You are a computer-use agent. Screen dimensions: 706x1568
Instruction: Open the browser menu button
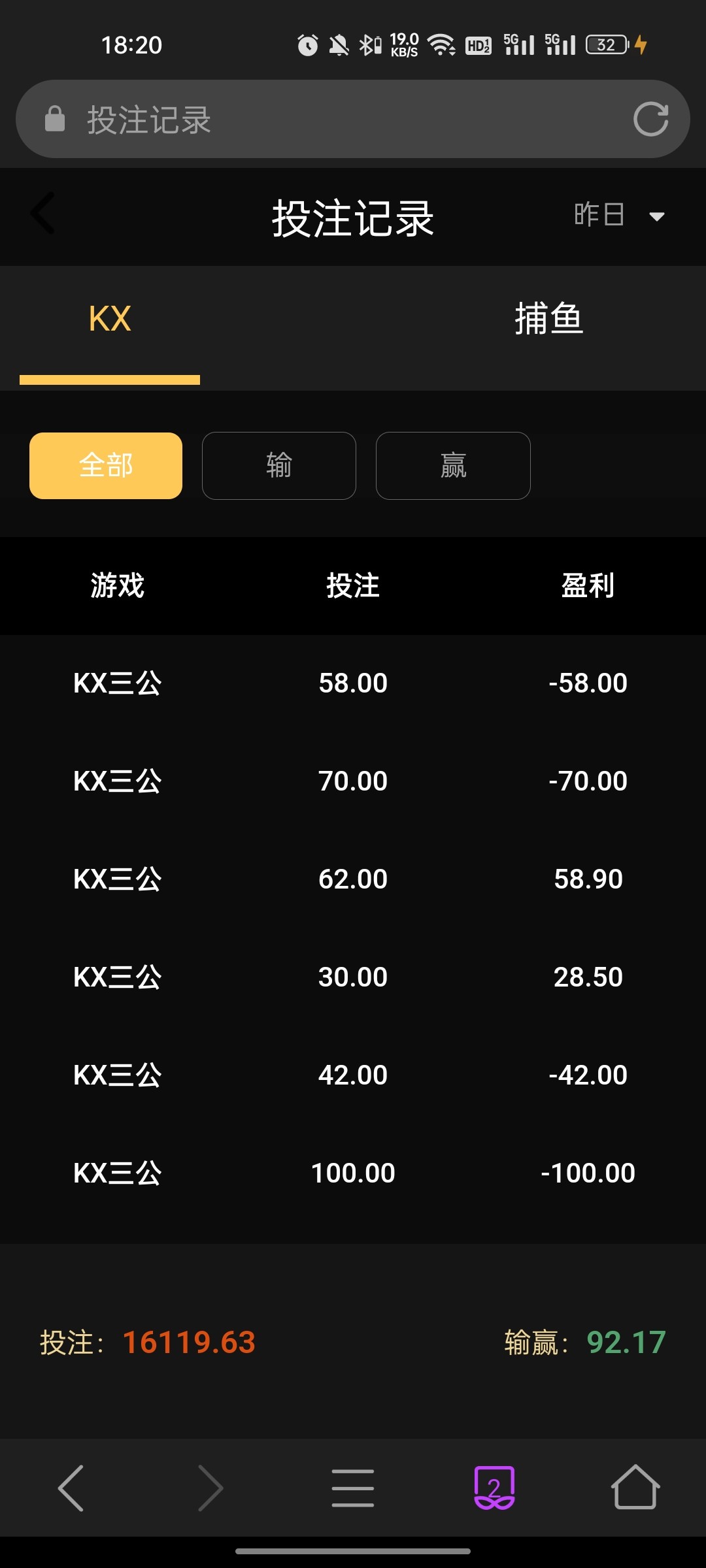click(352, 1488)
